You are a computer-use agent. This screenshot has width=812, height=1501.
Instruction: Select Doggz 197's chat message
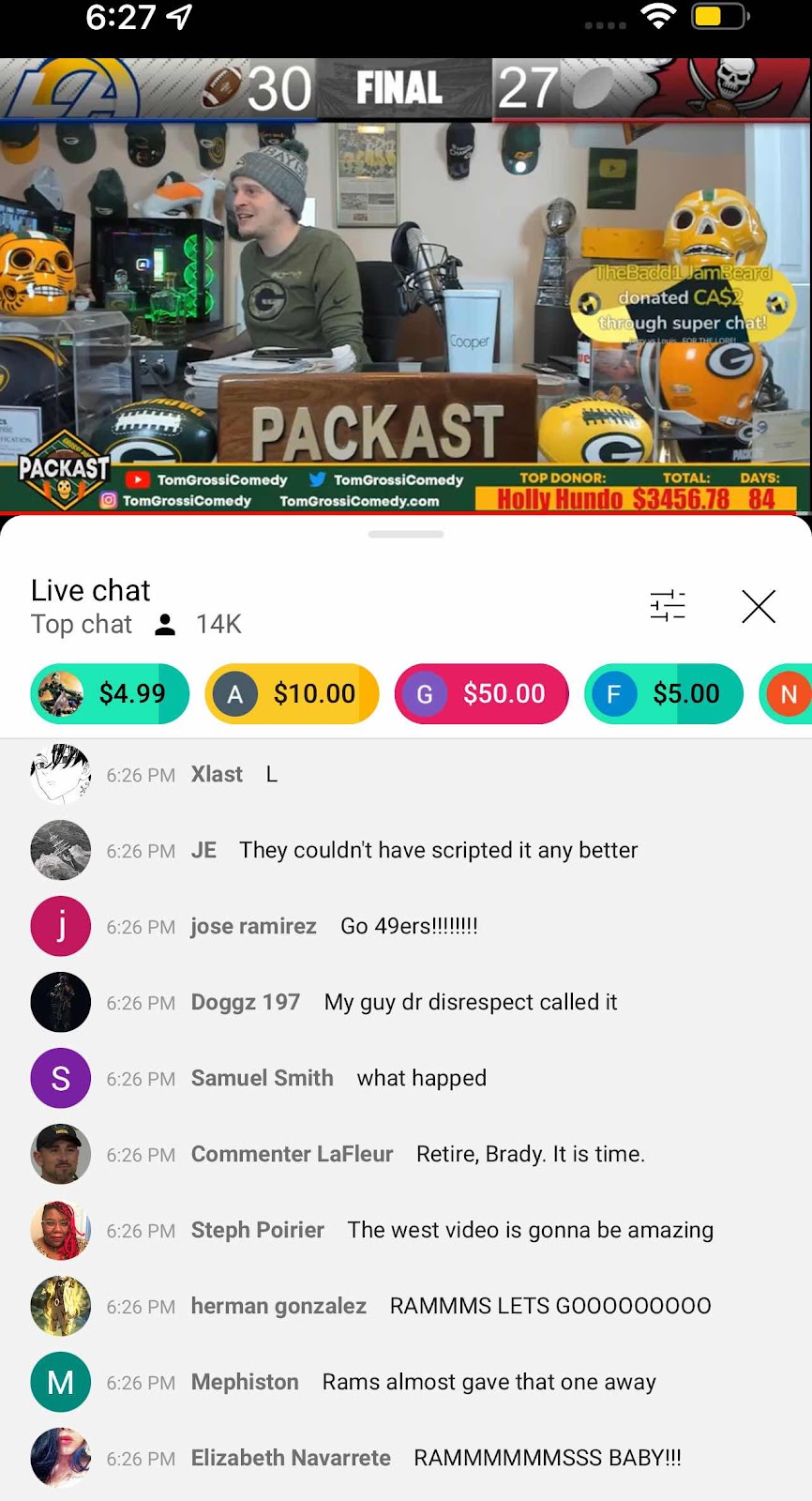[x=404, y=1003]
